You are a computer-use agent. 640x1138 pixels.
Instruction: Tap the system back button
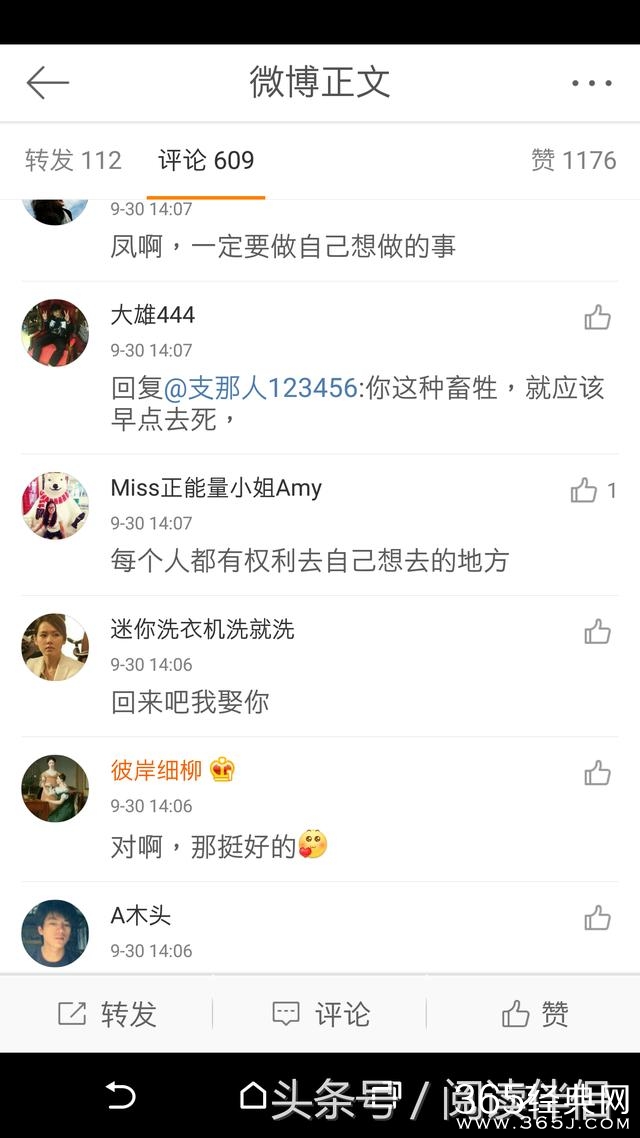coord(121,1096)
